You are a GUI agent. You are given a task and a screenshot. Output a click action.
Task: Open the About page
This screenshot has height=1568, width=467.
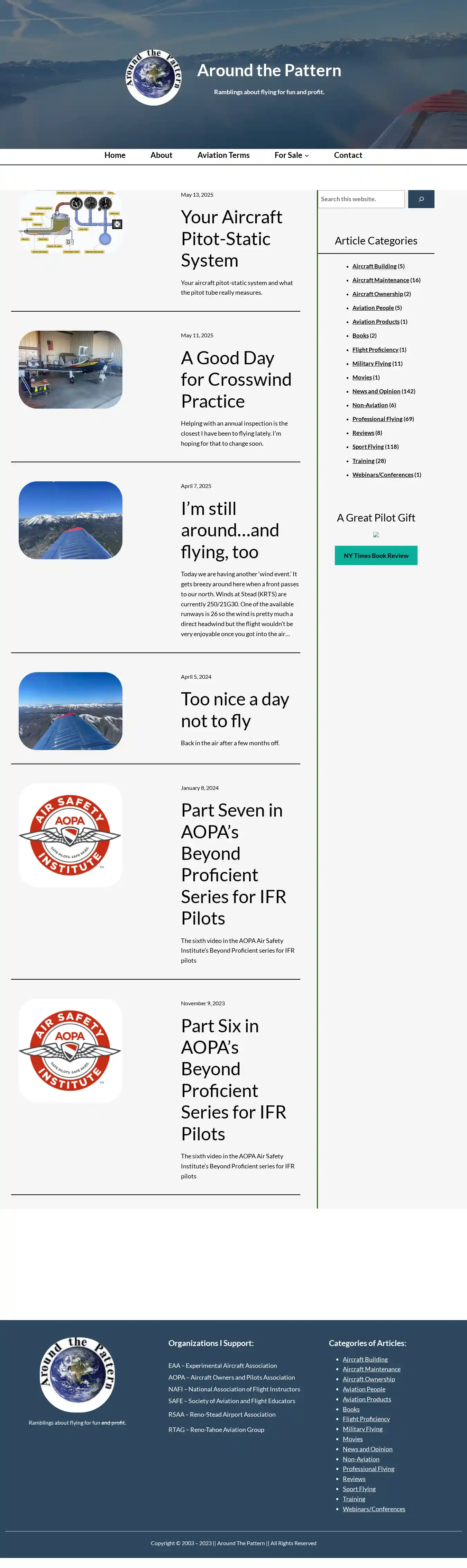point(161,155)
